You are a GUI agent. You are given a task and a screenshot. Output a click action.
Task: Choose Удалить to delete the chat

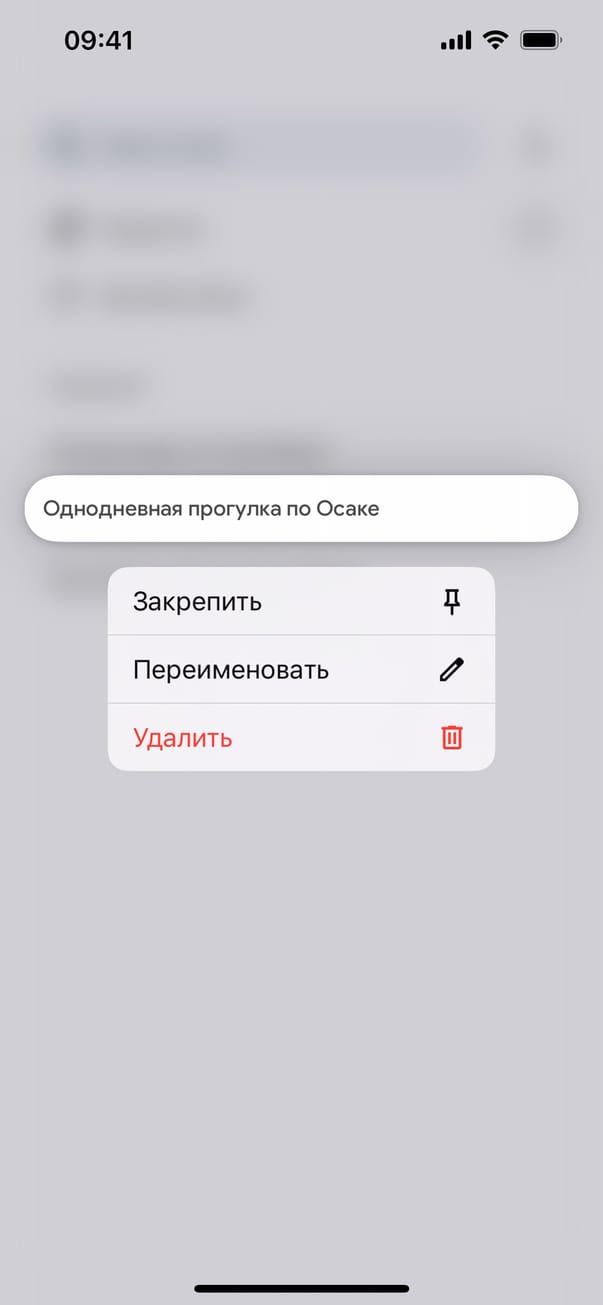tap(300, 738)
